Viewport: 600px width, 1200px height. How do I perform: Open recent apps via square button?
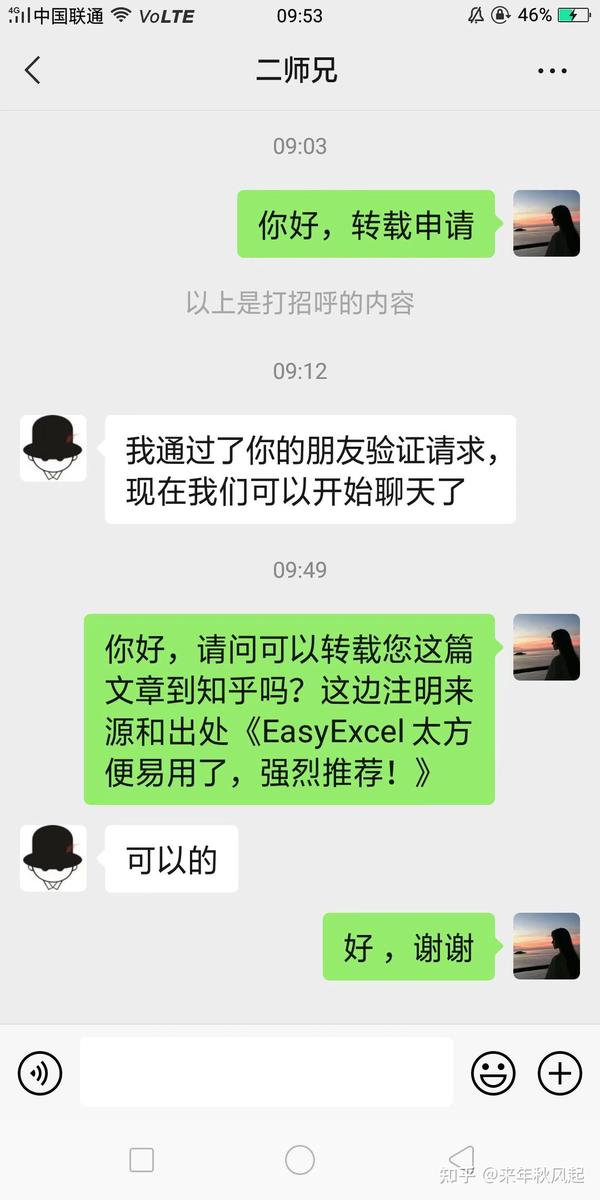[142, 1160]
